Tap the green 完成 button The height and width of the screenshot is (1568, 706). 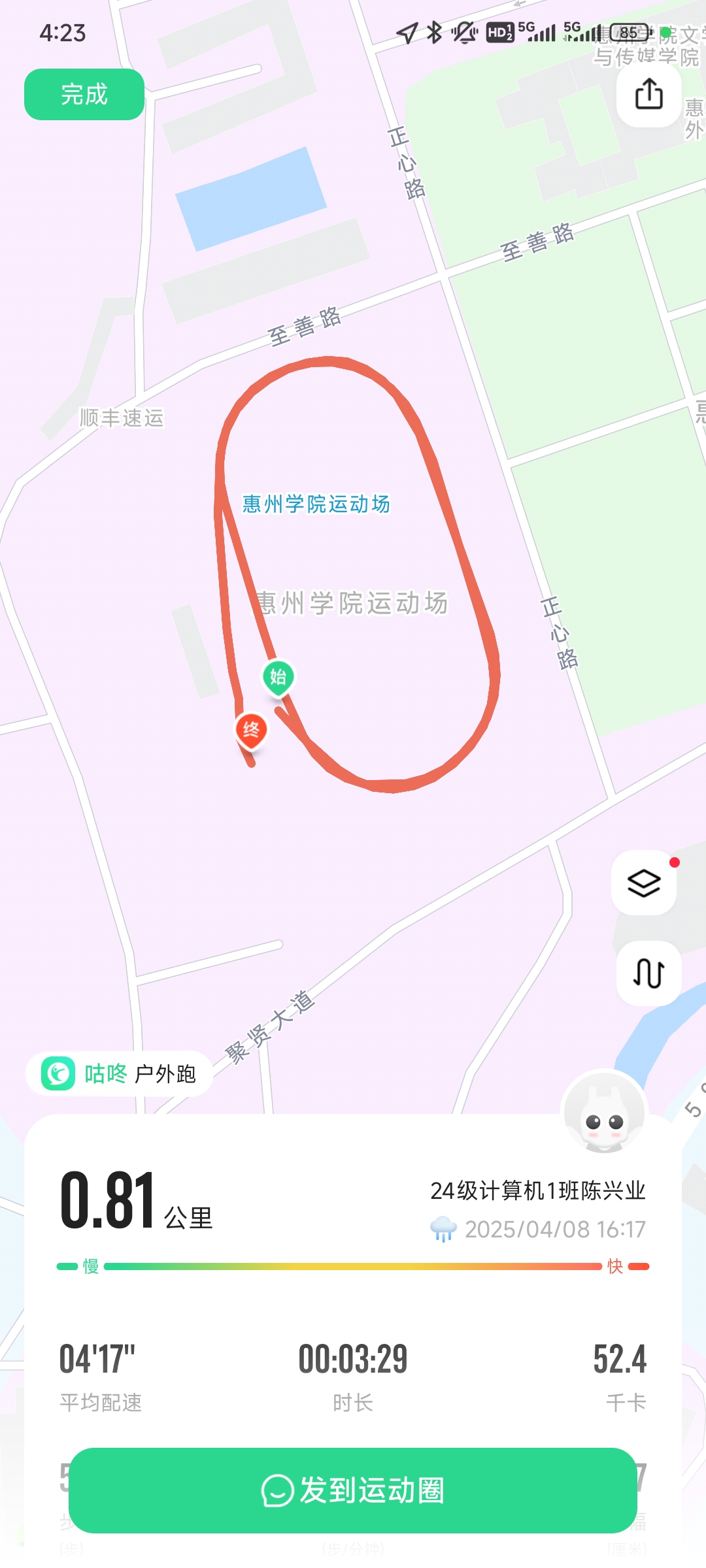click(x=84, y=94)
